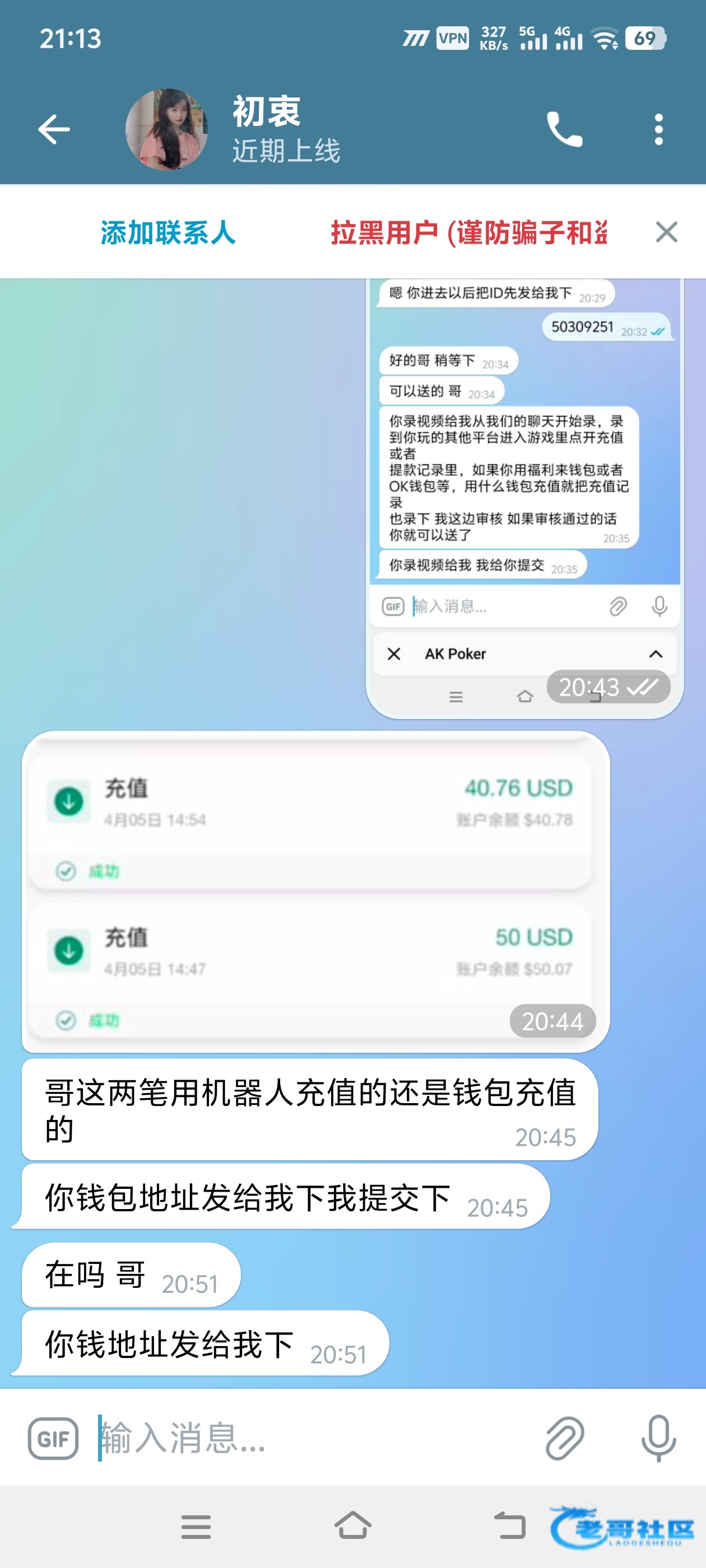Screen dimensions: 706x1568
Task: Go back from the chat with 初衷
Action: (54, 130)
